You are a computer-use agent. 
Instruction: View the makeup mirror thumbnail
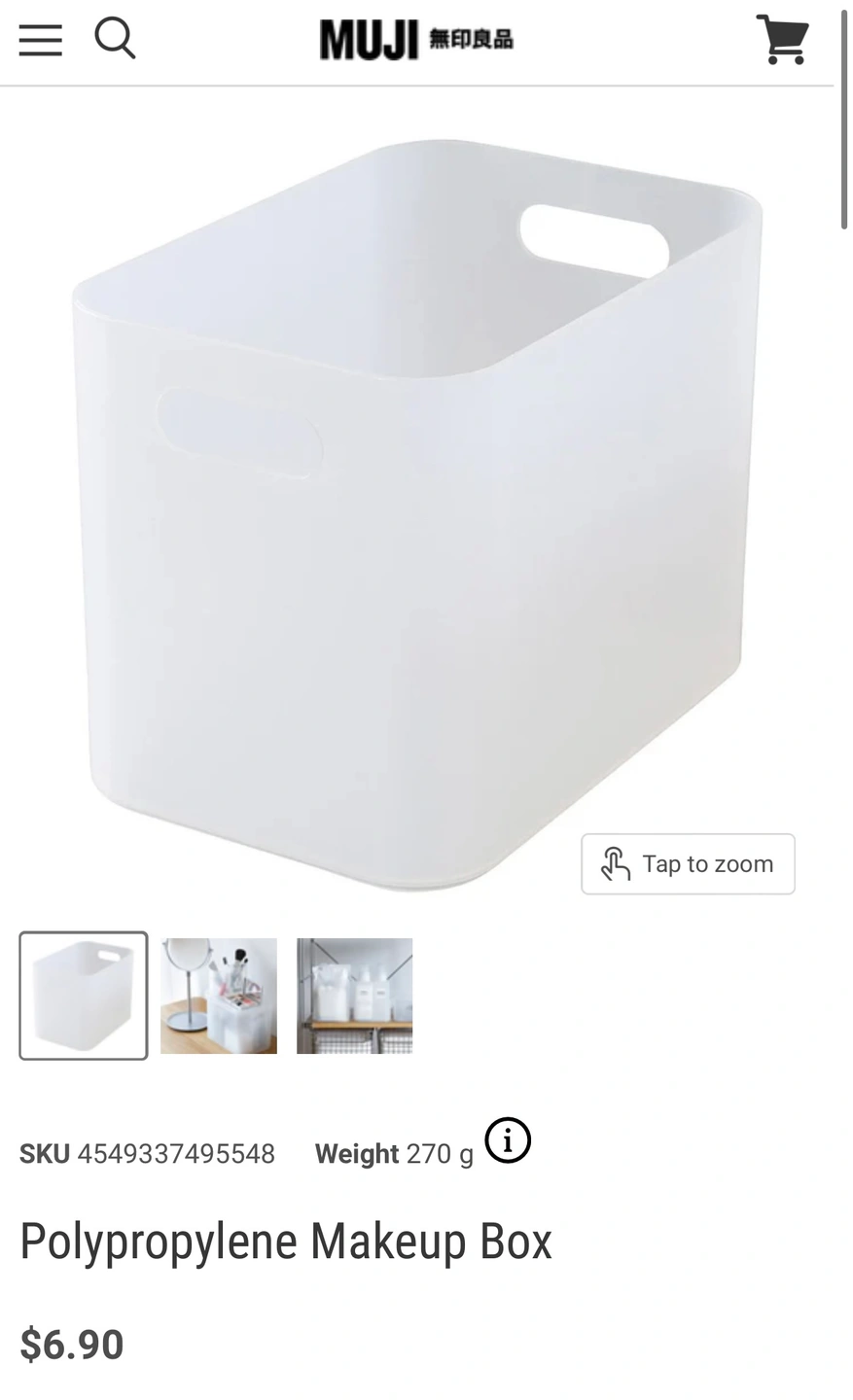coord(219,996)
